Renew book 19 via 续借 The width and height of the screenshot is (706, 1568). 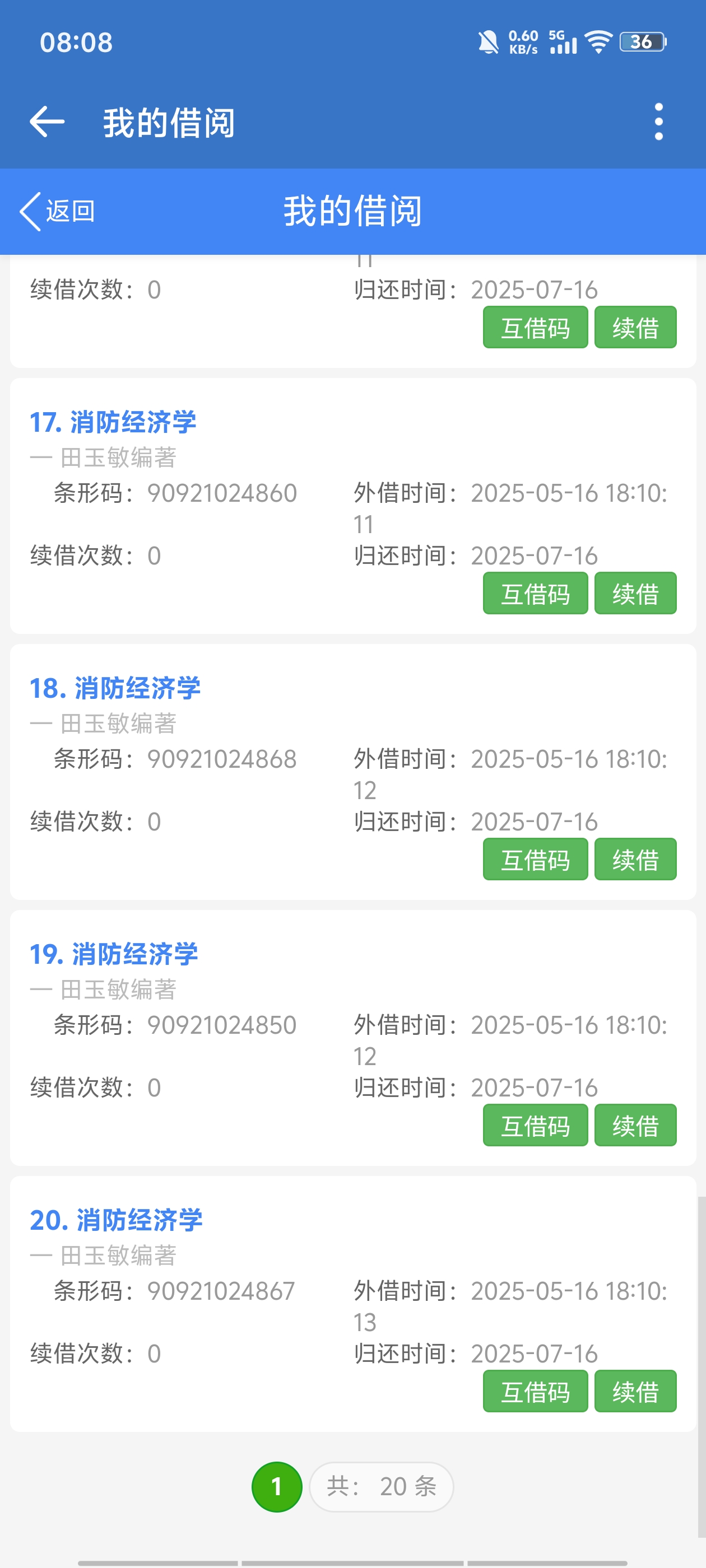point(635,1126)
